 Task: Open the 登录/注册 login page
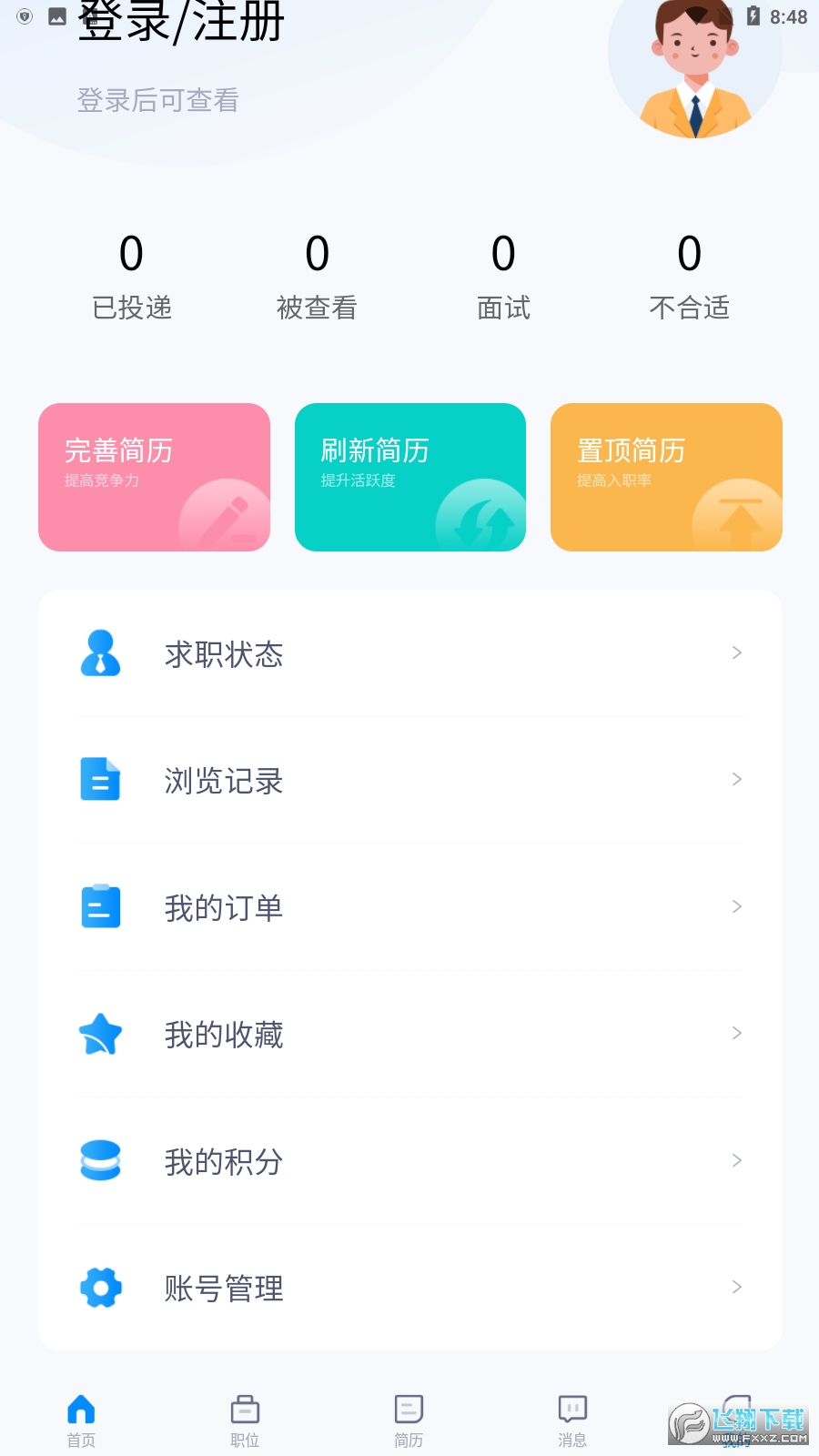point(179,23)
